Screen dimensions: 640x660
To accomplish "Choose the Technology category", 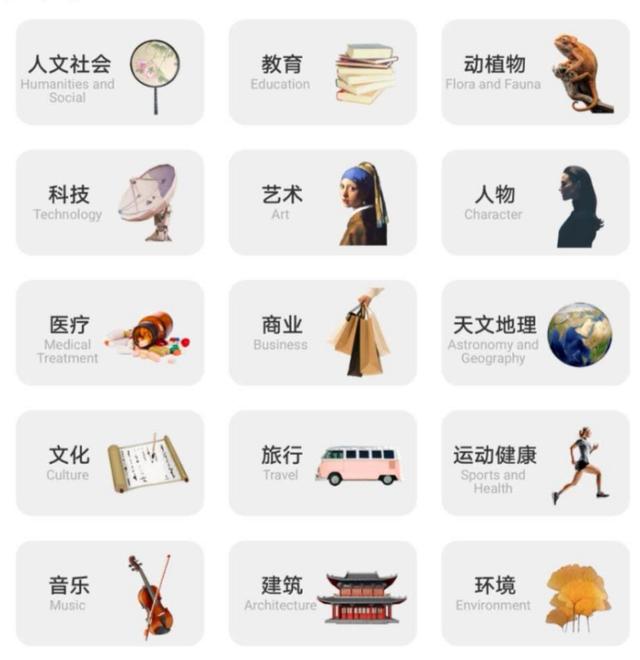I will pyautogui.click(x=109, y=203).
